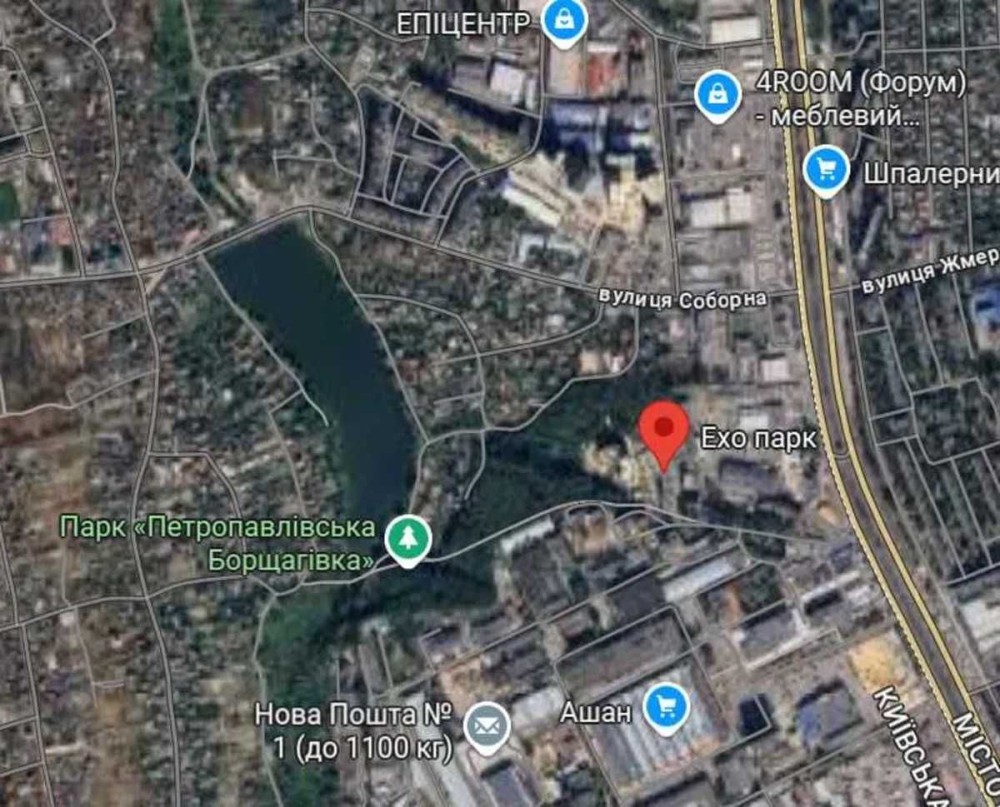This screenshot has width=1000, height=807.
Task: Tap the Нова Пошта № 1 marker
Action: tap(487, 726)
